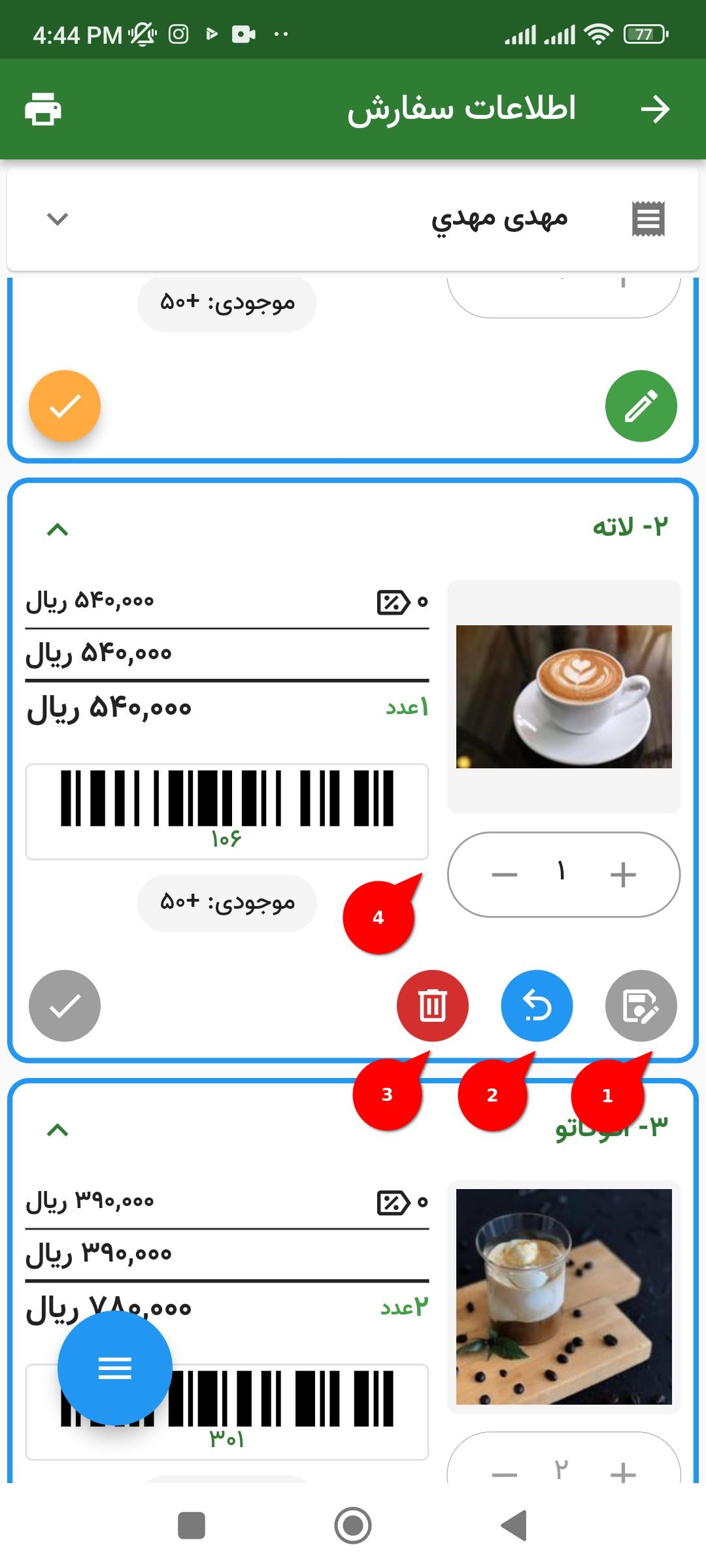Go to the home screen
The height and width of the screenshot is (1568, 706).
[353, 1526]
